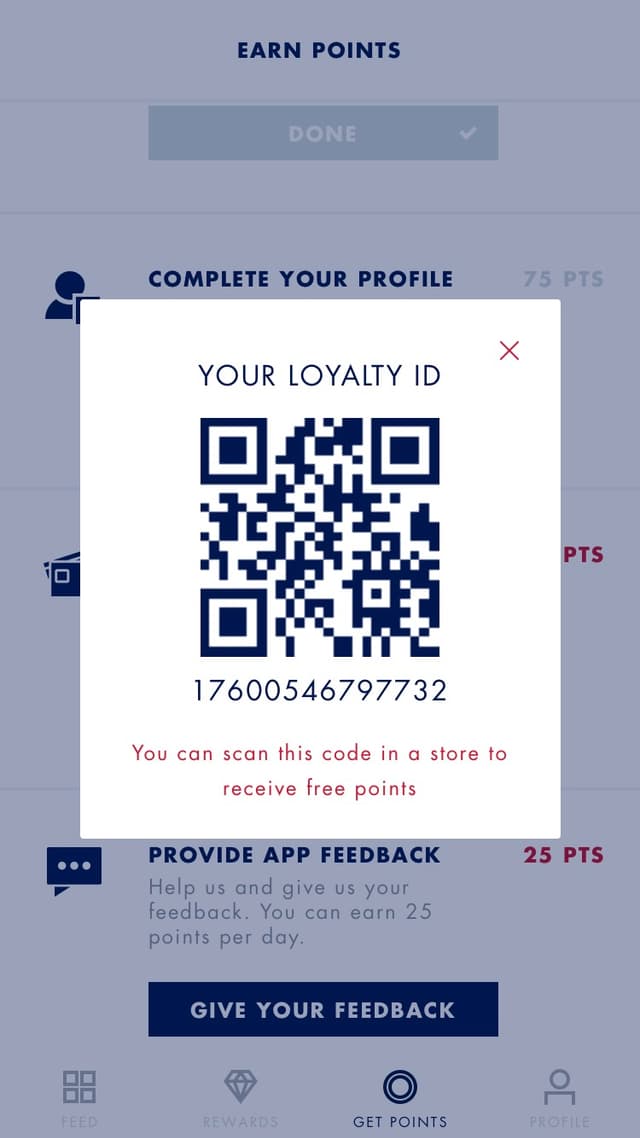Go to the Profile tab
The width and height of the screenshot is (640, 1138).
[559, 1097]
